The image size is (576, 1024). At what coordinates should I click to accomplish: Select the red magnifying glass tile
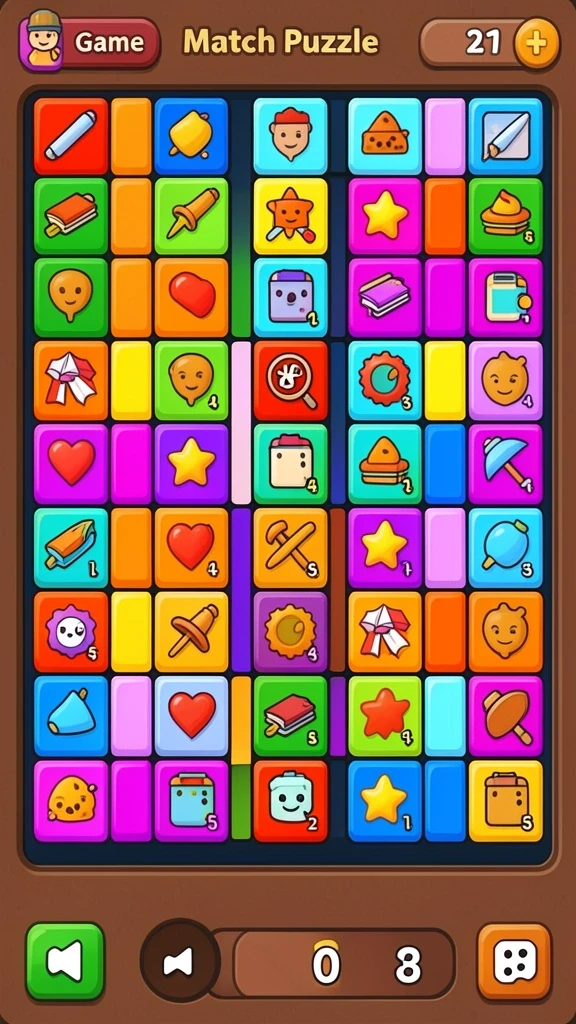click(x=291, y=380)
